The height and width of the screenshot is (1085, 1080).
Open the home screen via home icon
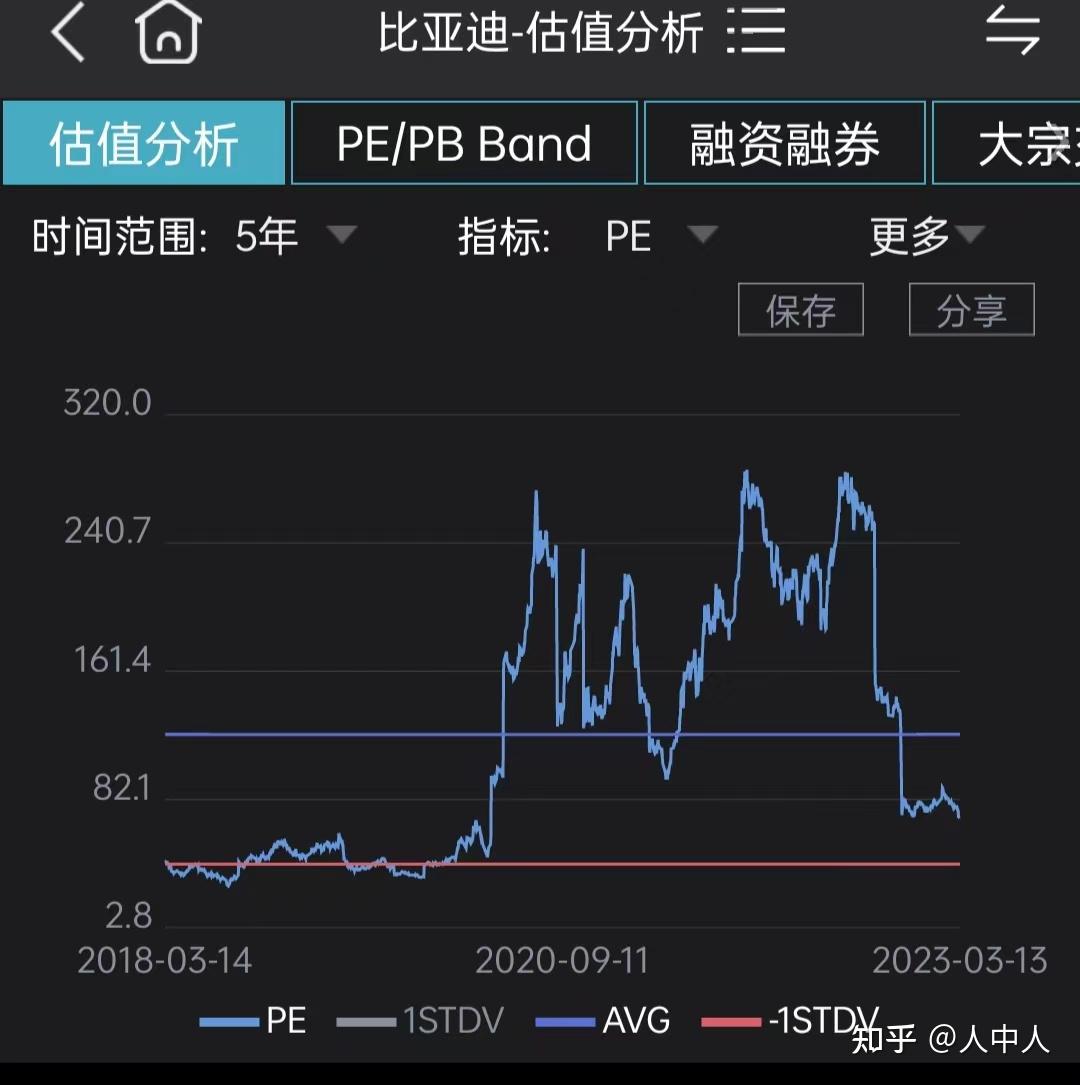168,33
